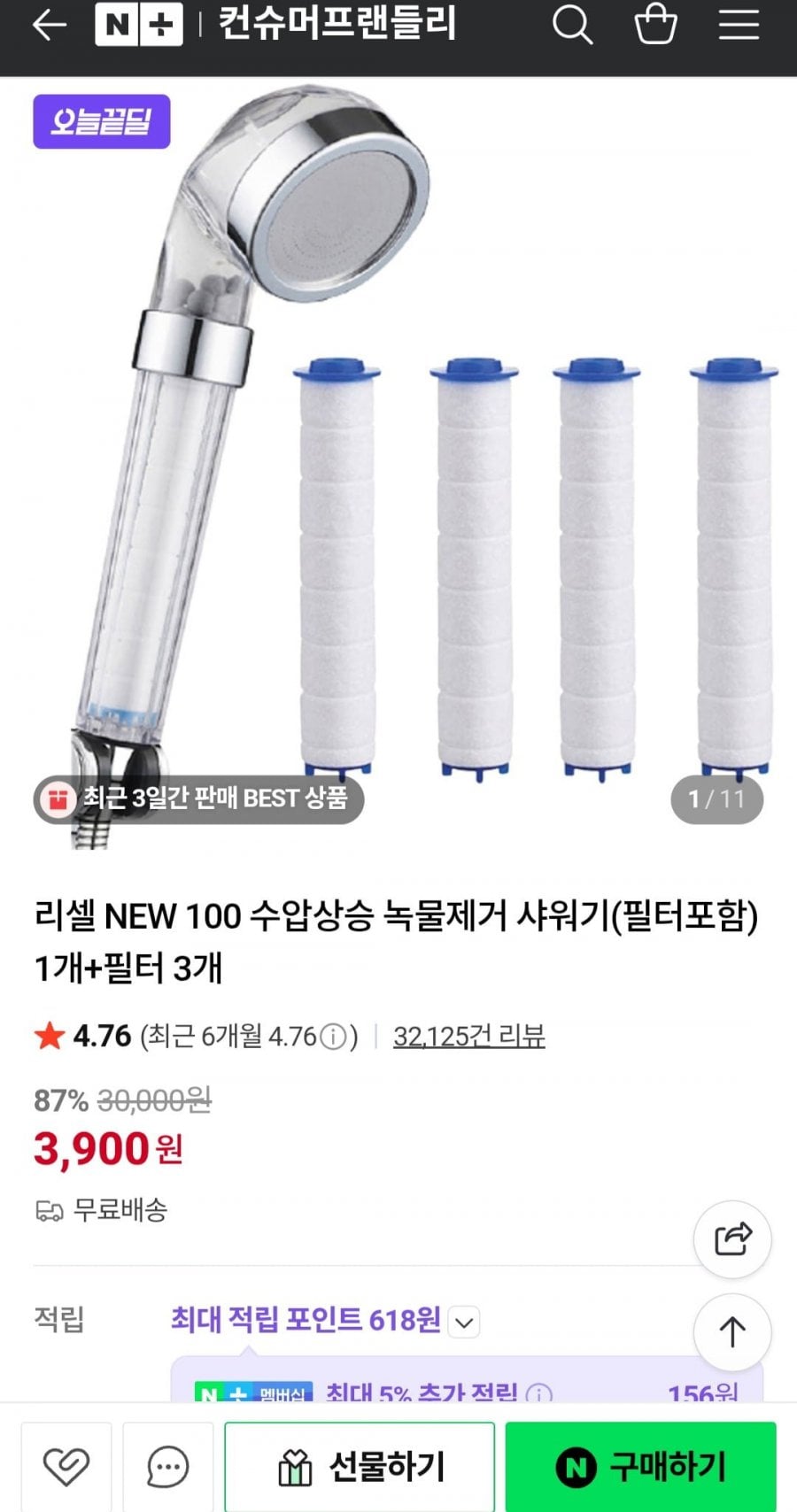This screenshot has width=797, height=1512.
Task: Open the chat inquiry icon
Action: click(167, 1467)
